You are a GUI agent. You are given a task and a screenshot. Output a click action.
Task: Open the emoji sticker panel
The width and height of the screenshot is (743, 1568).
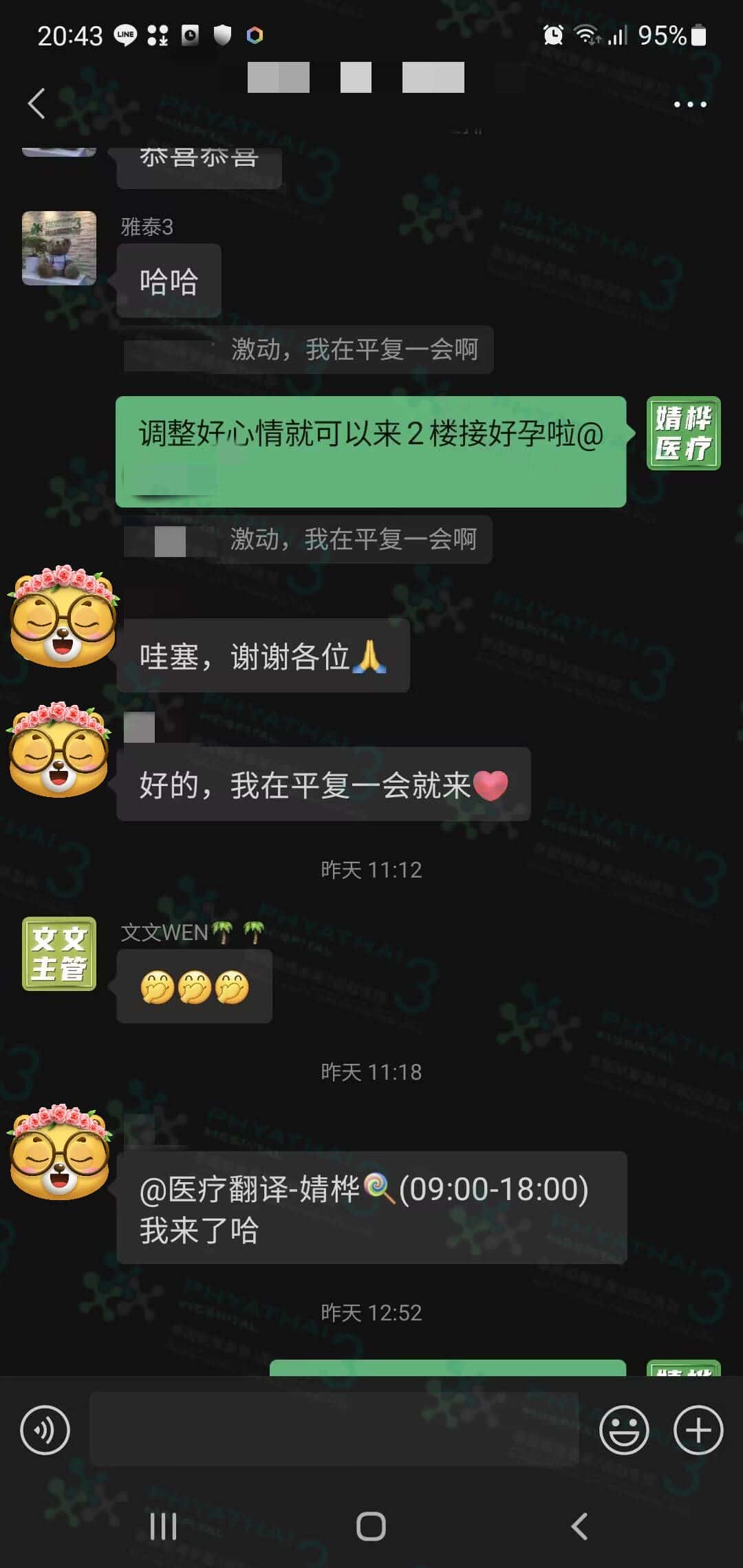pos(624,1430)
